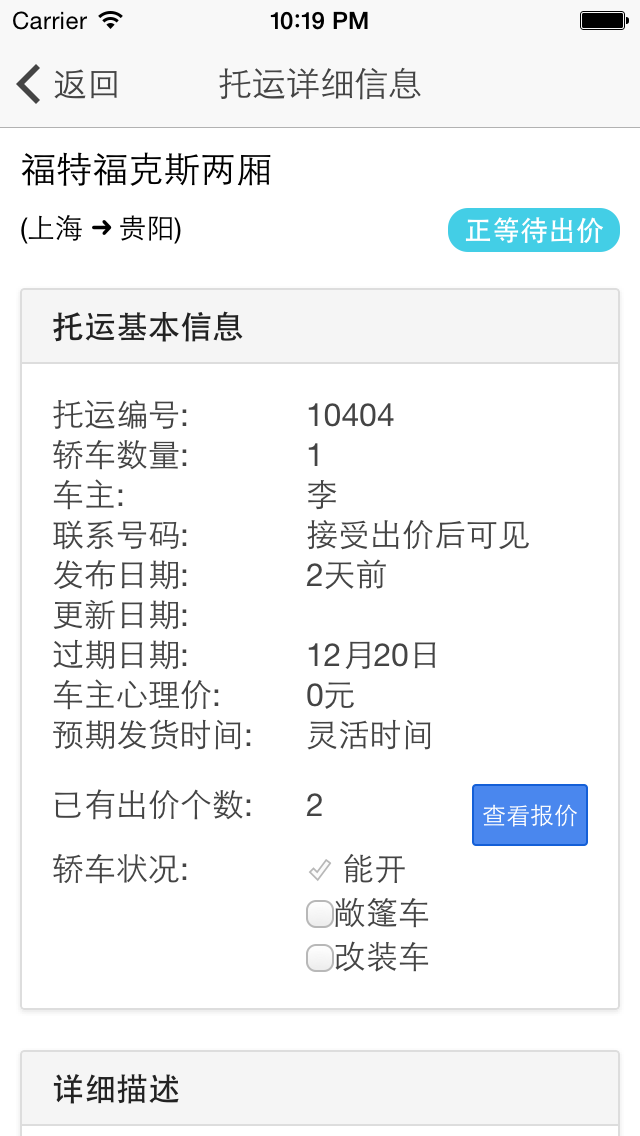Check the 敞篷车 checkbox
The height and width of the screenshot is (1136, 640).
pos(320,914)
